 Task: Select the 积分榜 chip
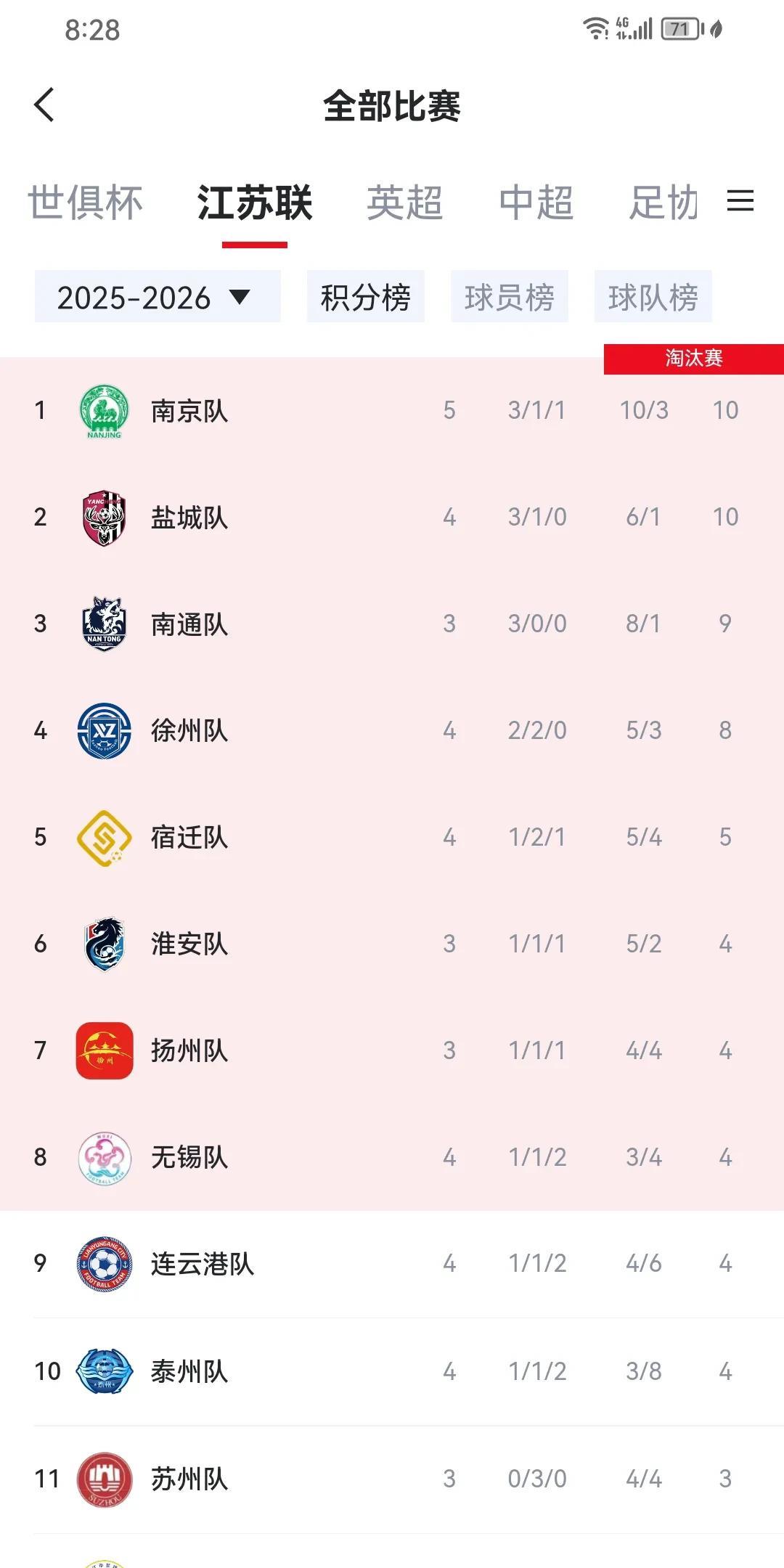pyautogui.click(x=366, y=296)
